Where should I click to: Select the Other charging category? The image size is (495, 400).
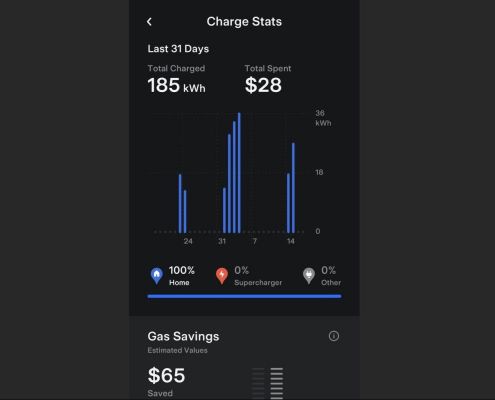[x=322, y=276]
